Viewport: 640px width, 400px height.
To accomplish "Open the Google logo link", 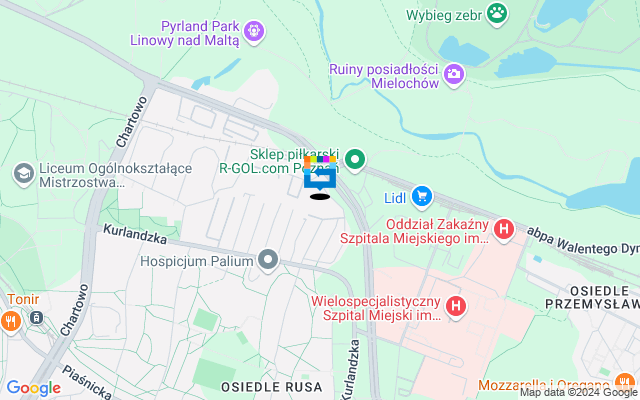I will click(x=33, y=388).
